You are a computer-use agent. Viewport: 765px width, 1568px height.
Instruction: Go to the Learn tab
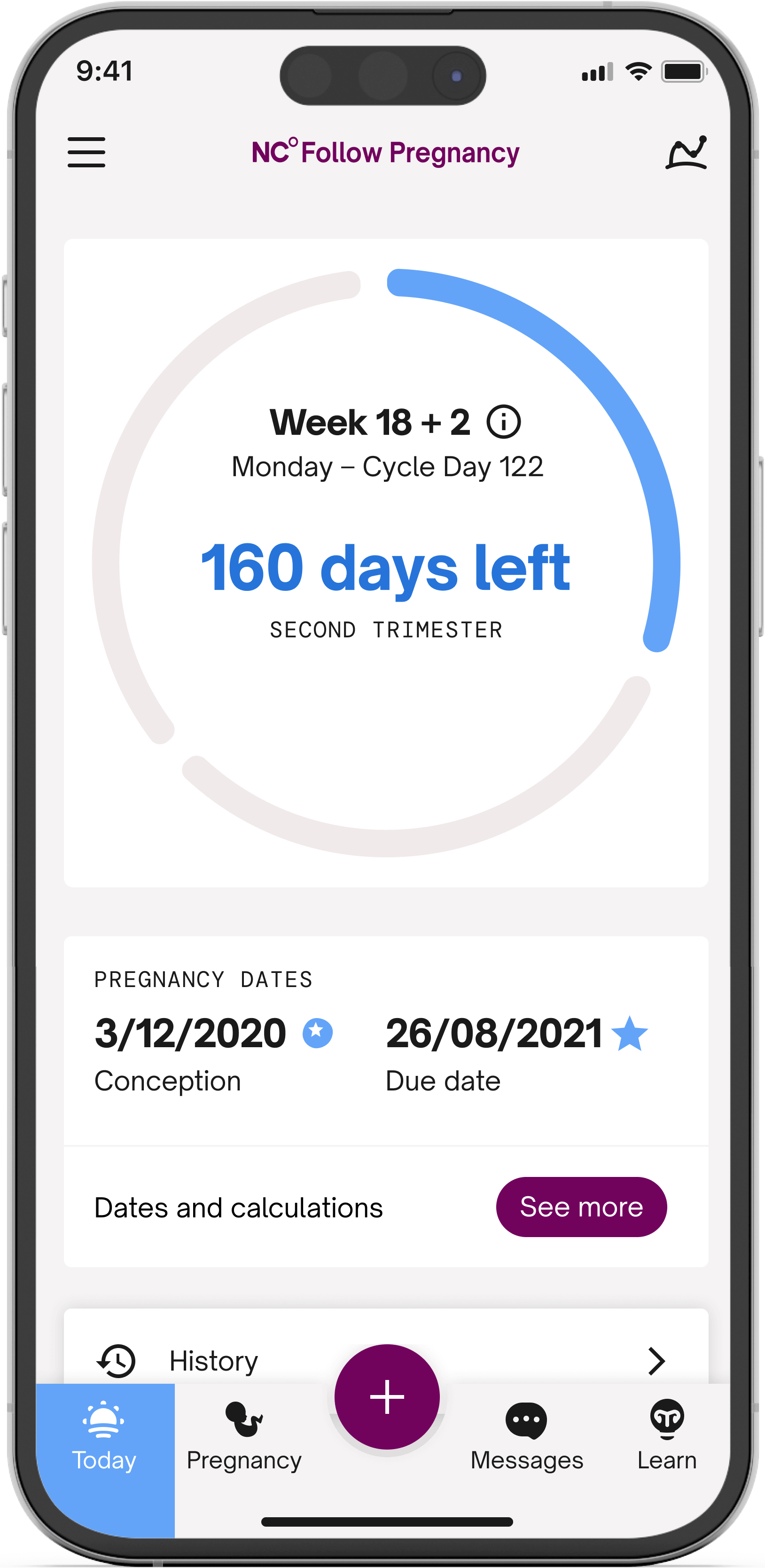(667, 1436)
